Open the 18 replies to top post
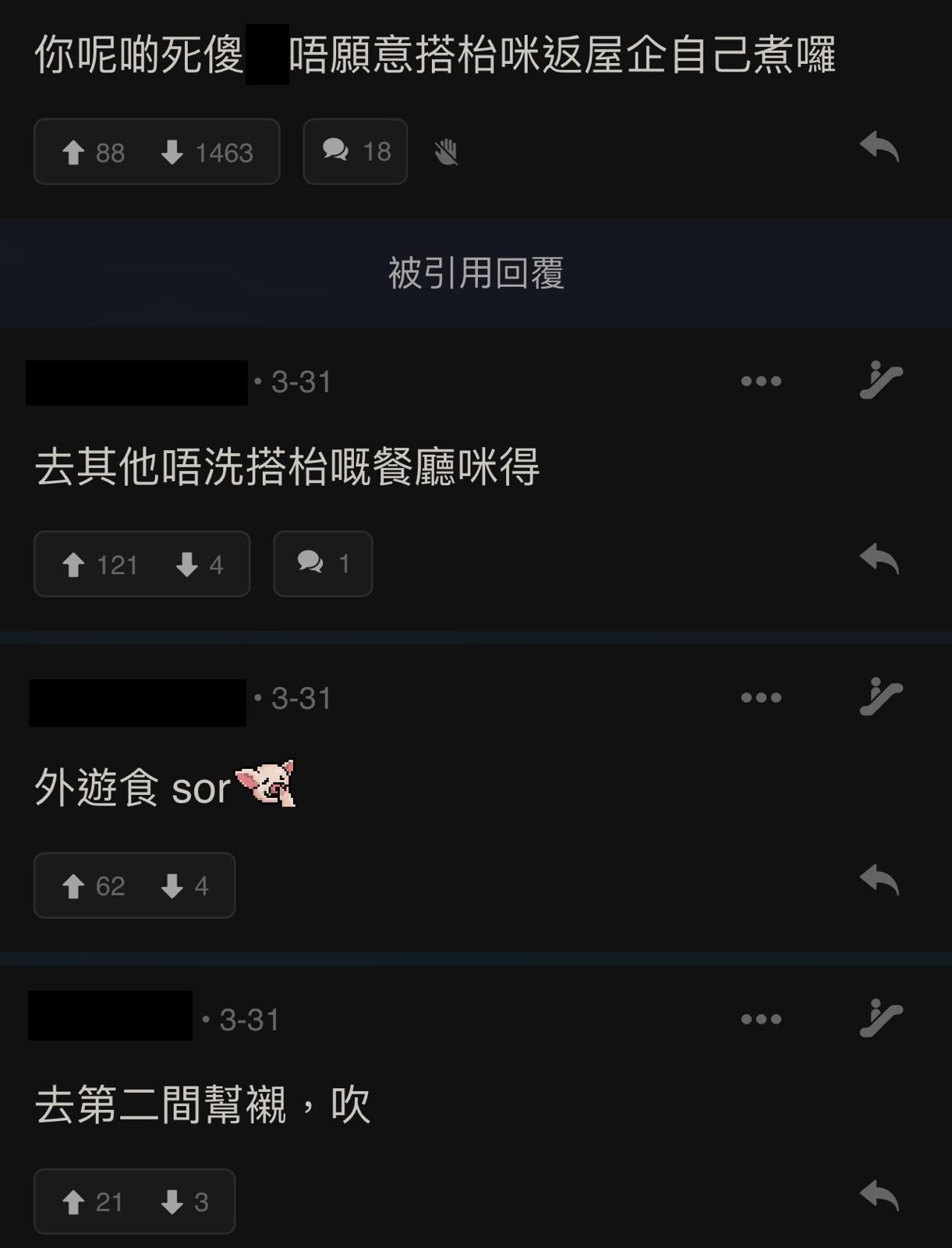Image resolution: width=952 pixels, height=1248 pixels. click(356, 151)
